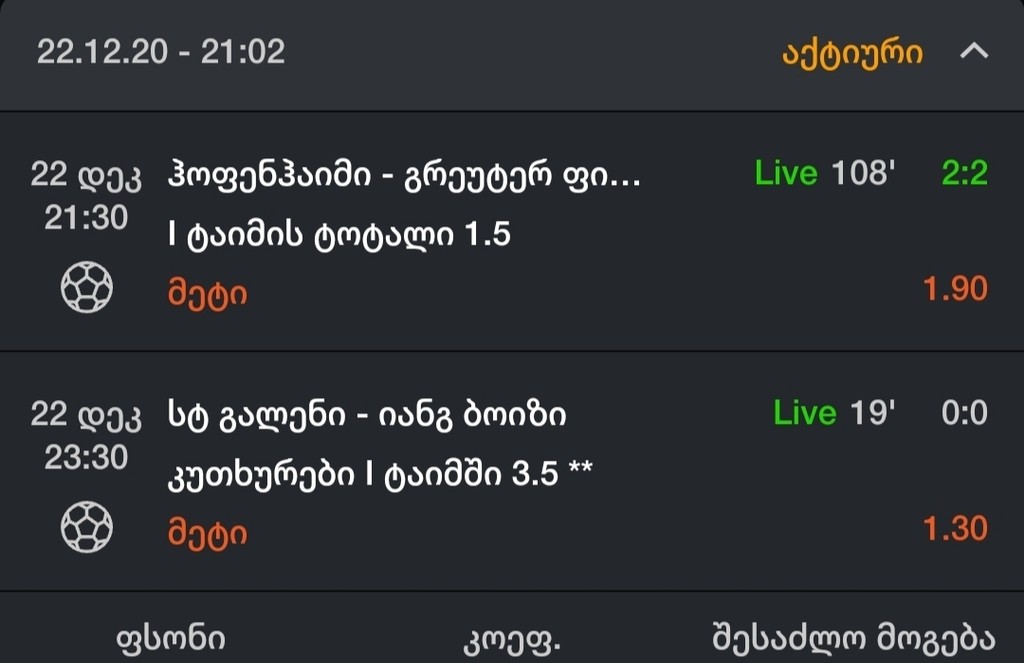Open the ჰოფენჰაიმი live match row
This screenshot has width=1024, height=663.
404,177
